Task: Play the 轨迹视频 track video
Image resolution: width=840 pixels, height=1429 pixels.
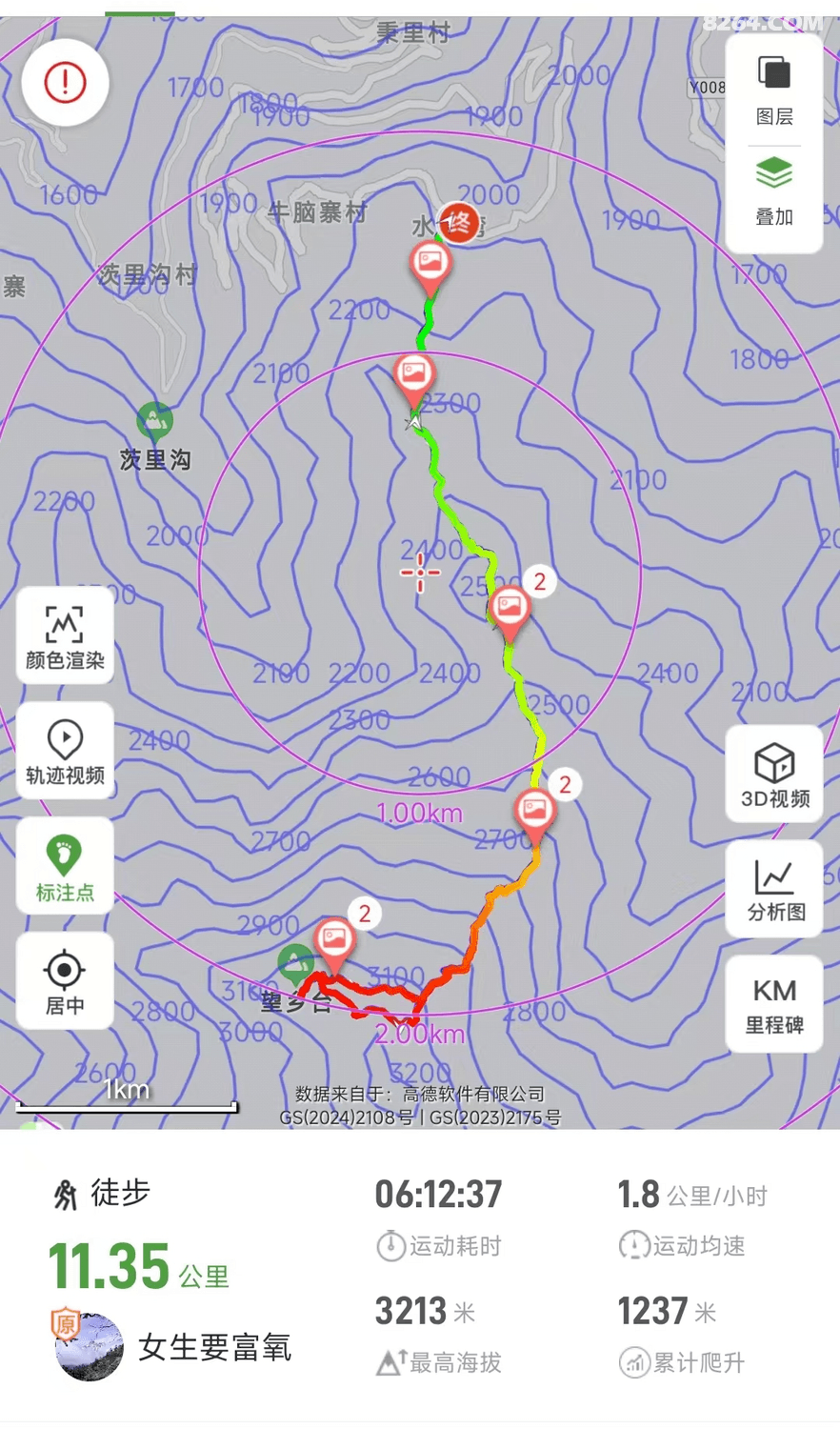Action: point(65,752)
